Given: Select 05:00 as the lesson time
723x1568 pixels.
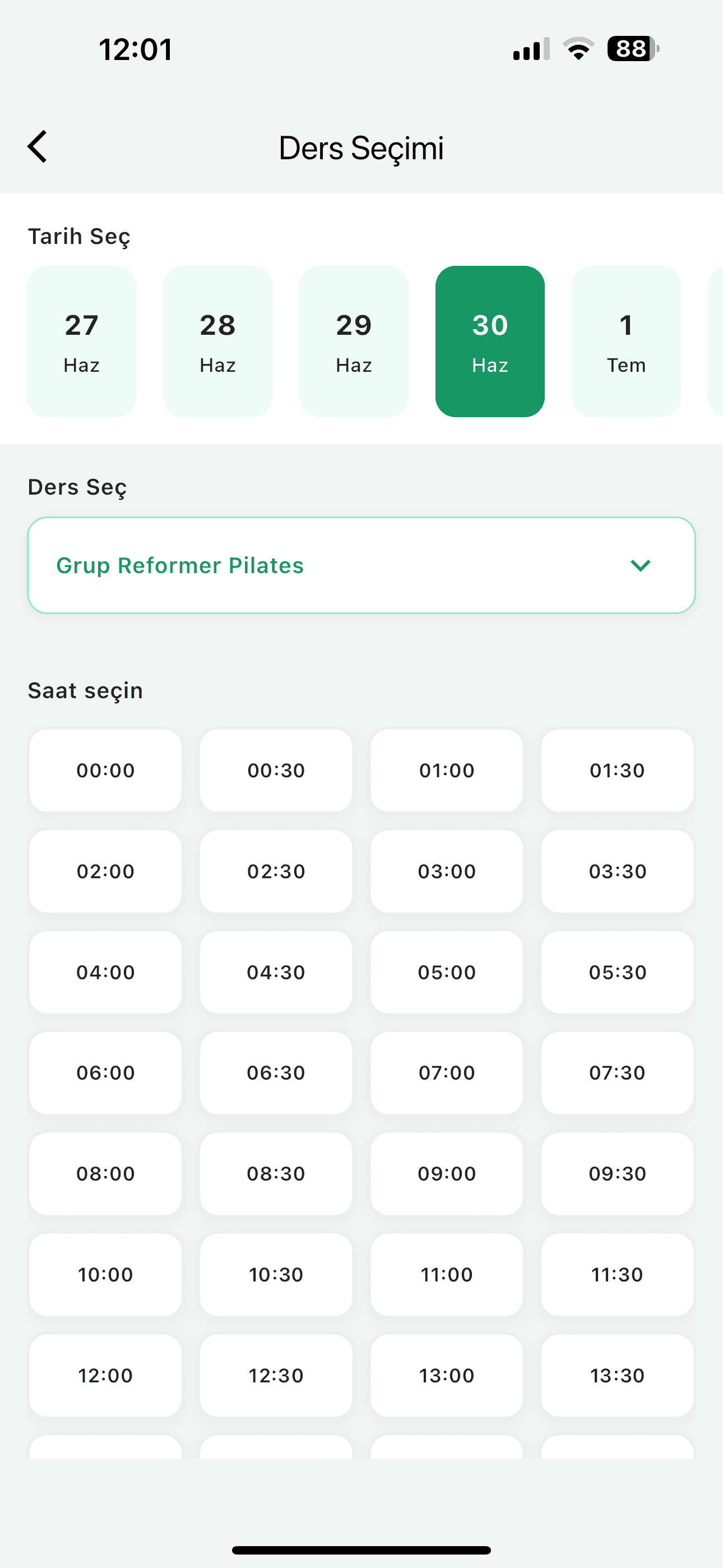Looking at the screenshot, I should 446,972.
